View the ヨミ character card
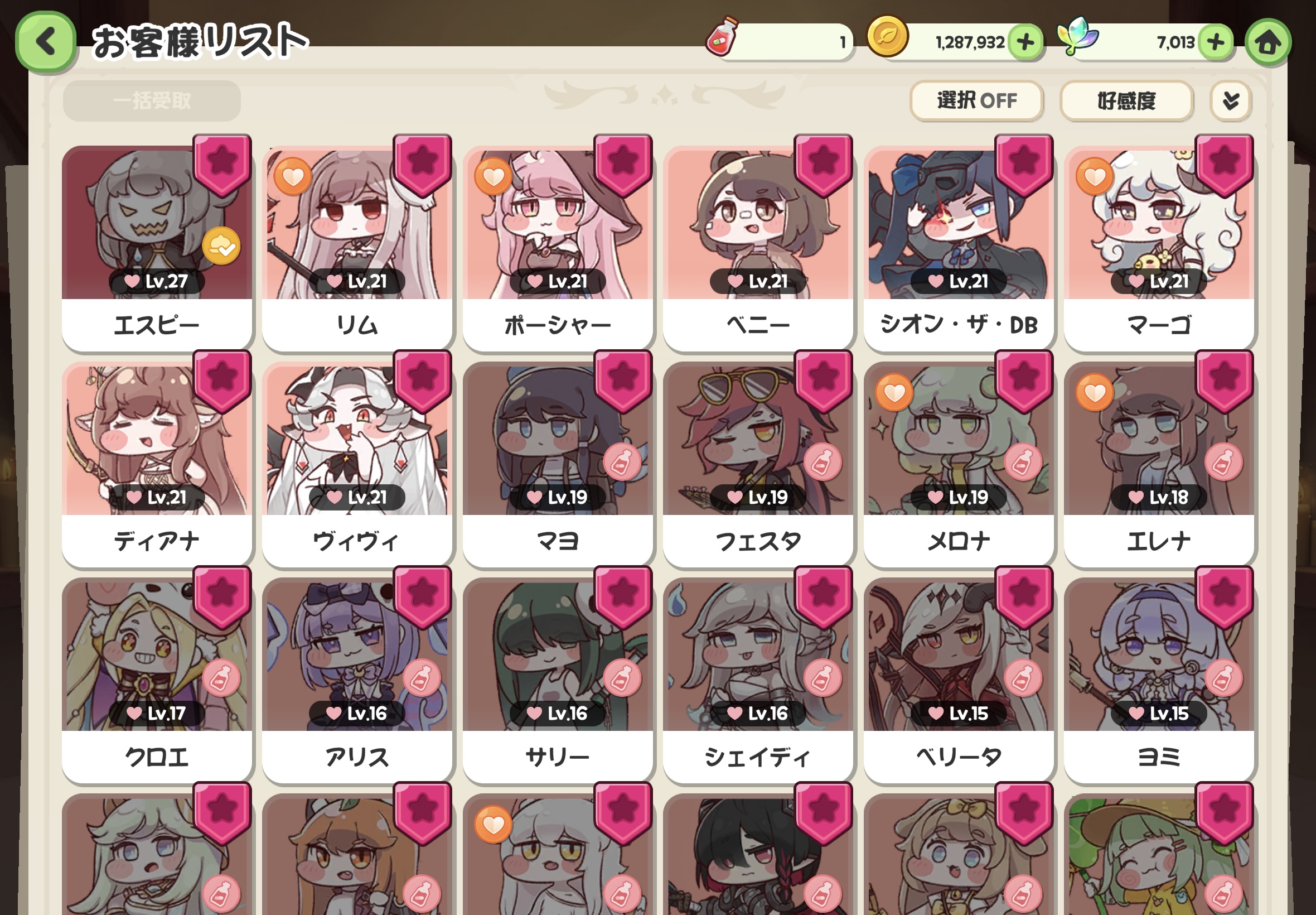1316x915 pixels. [1158, 678]
